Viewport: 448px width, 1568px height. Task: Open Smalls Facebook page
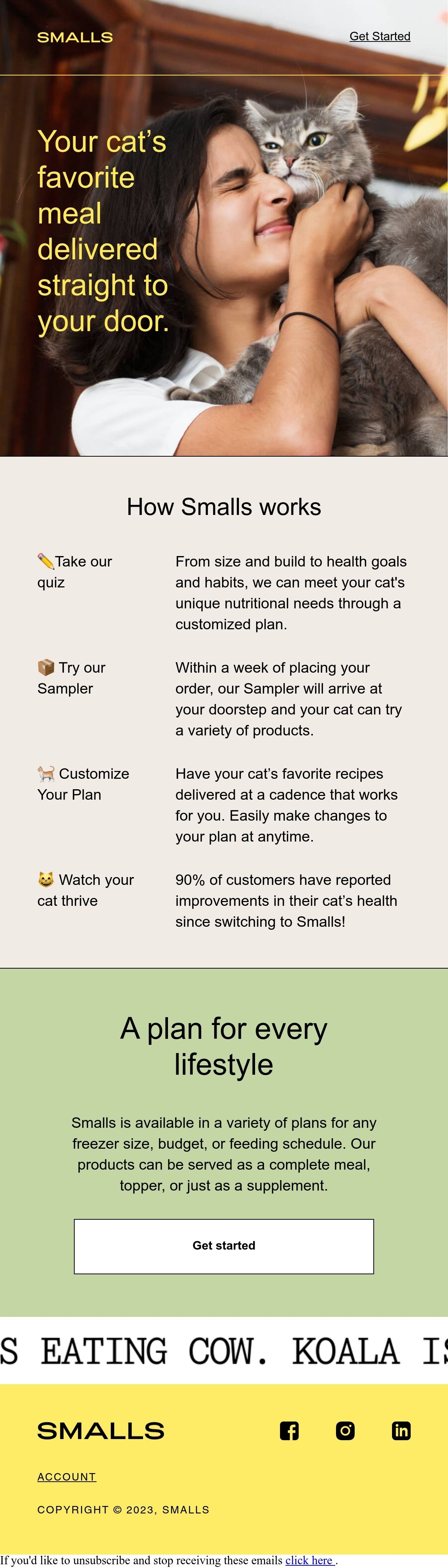289,1430
